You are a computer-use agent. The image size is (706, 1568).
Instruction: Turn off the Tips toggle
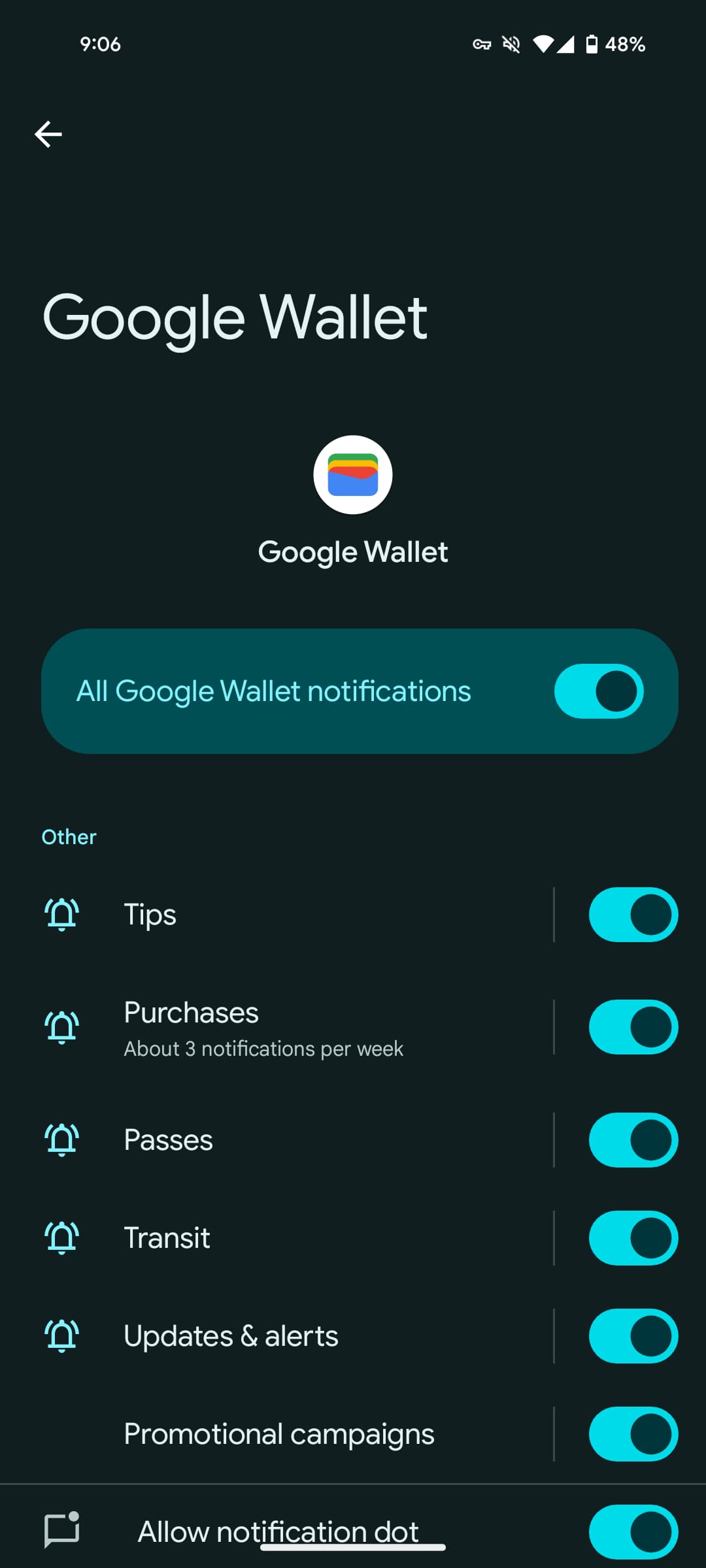pos(633,914)
